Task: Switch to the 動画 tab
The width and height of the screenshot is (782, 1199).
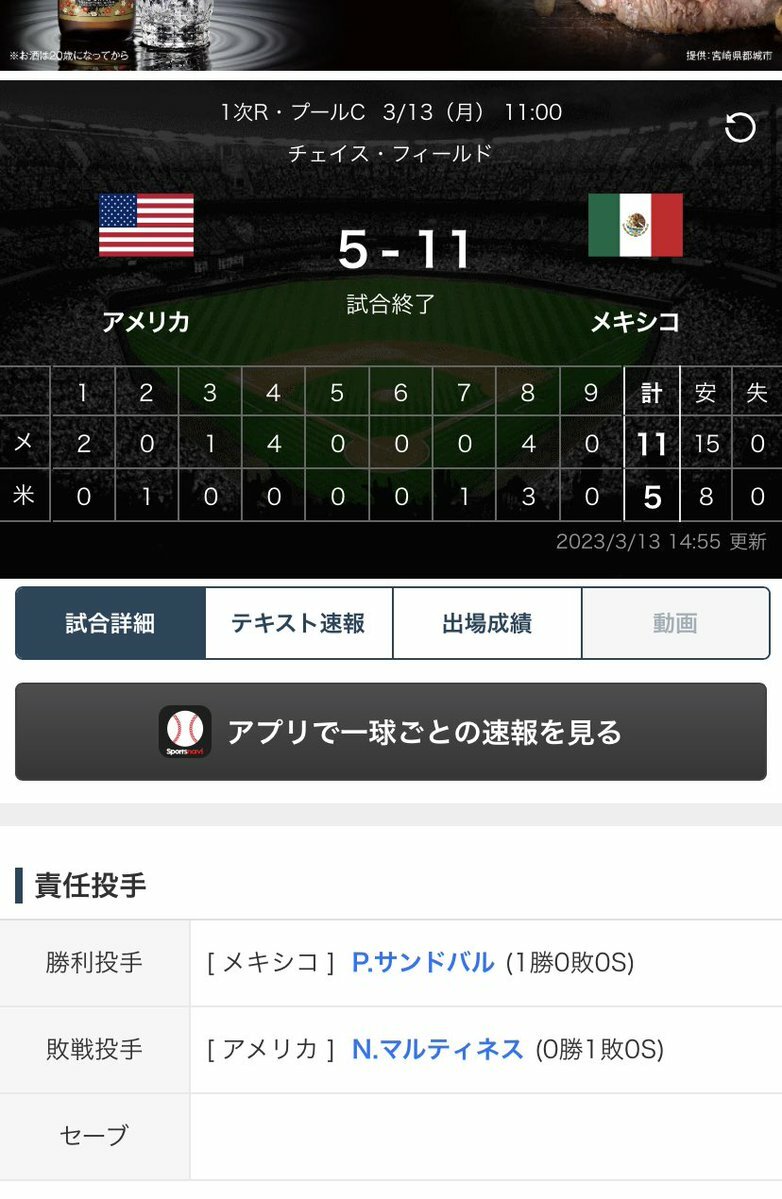Action: [675, 623]
